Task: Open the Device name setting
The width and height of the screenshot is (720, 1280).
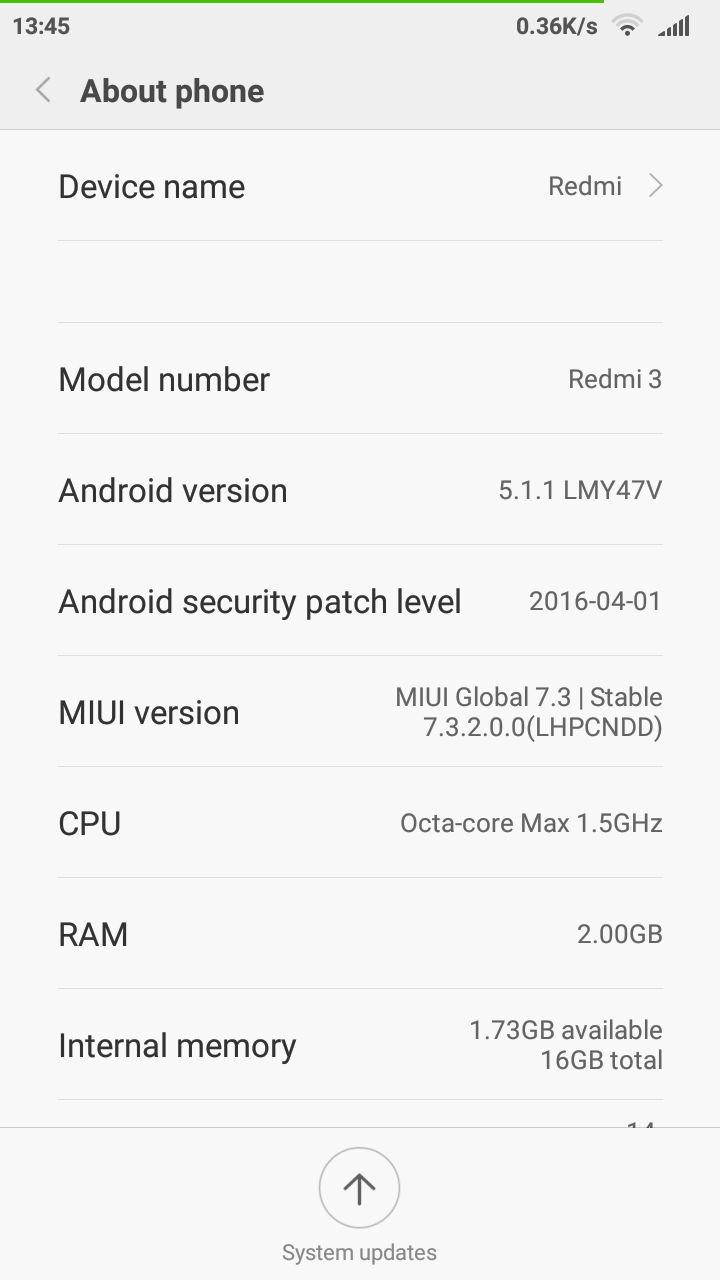Action: click(x=360, y=187)
